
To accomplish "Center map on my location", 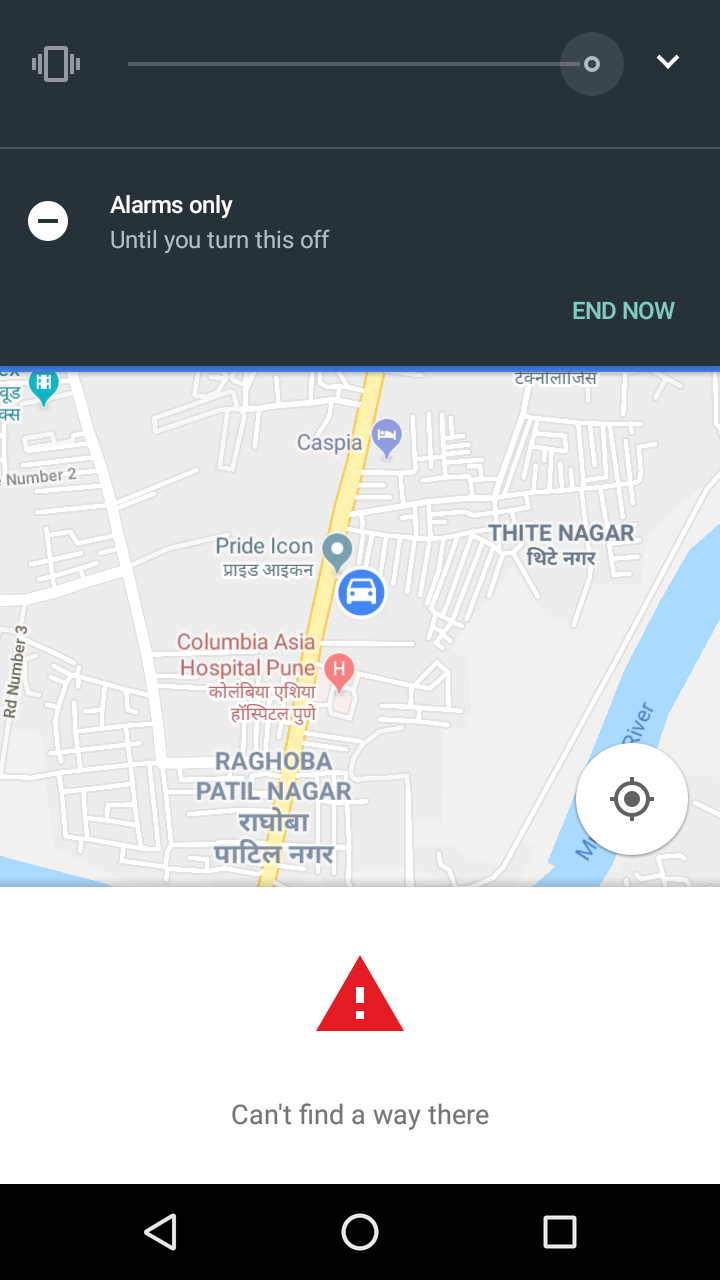I will (x=631, y=799).
